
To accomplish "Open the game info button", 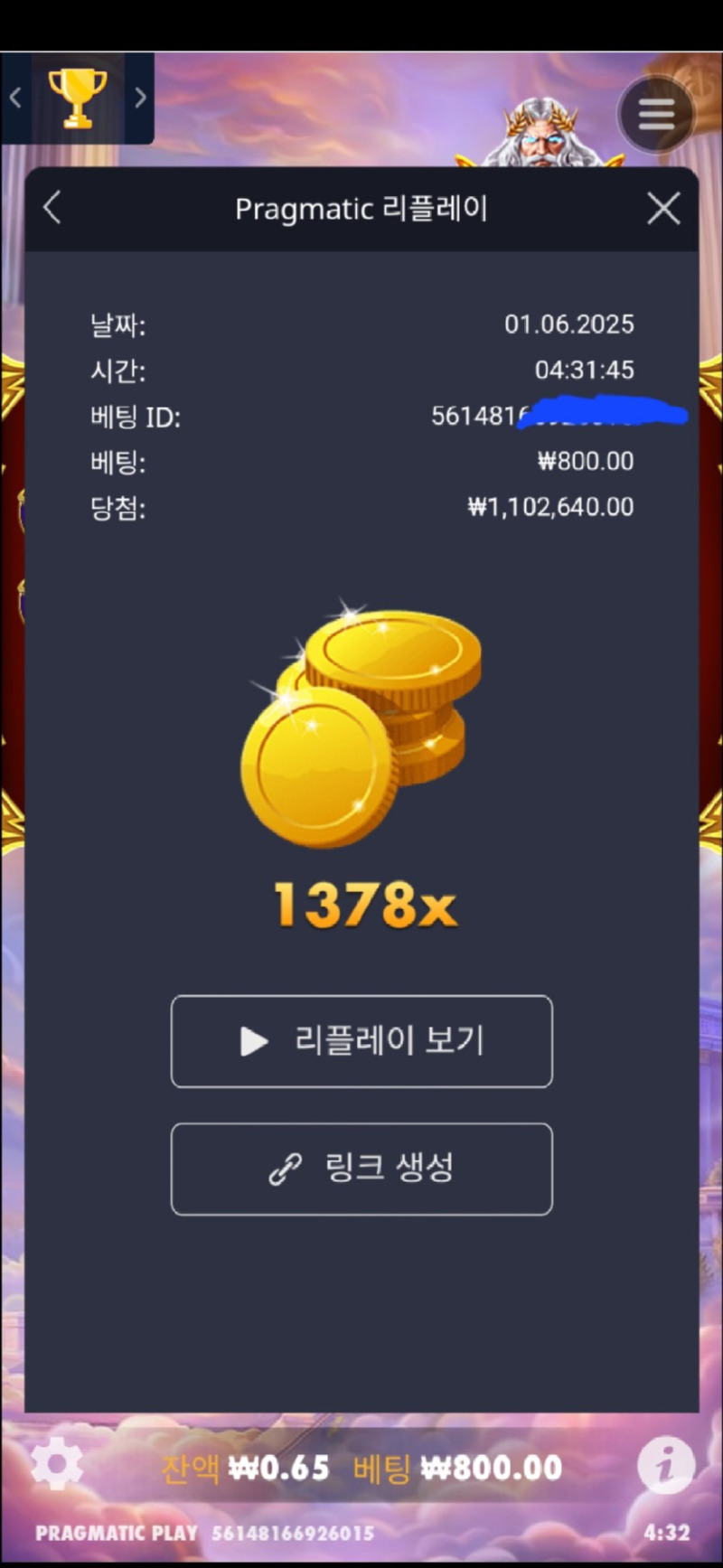I will pyautogui.click(x=666, y=1464).
